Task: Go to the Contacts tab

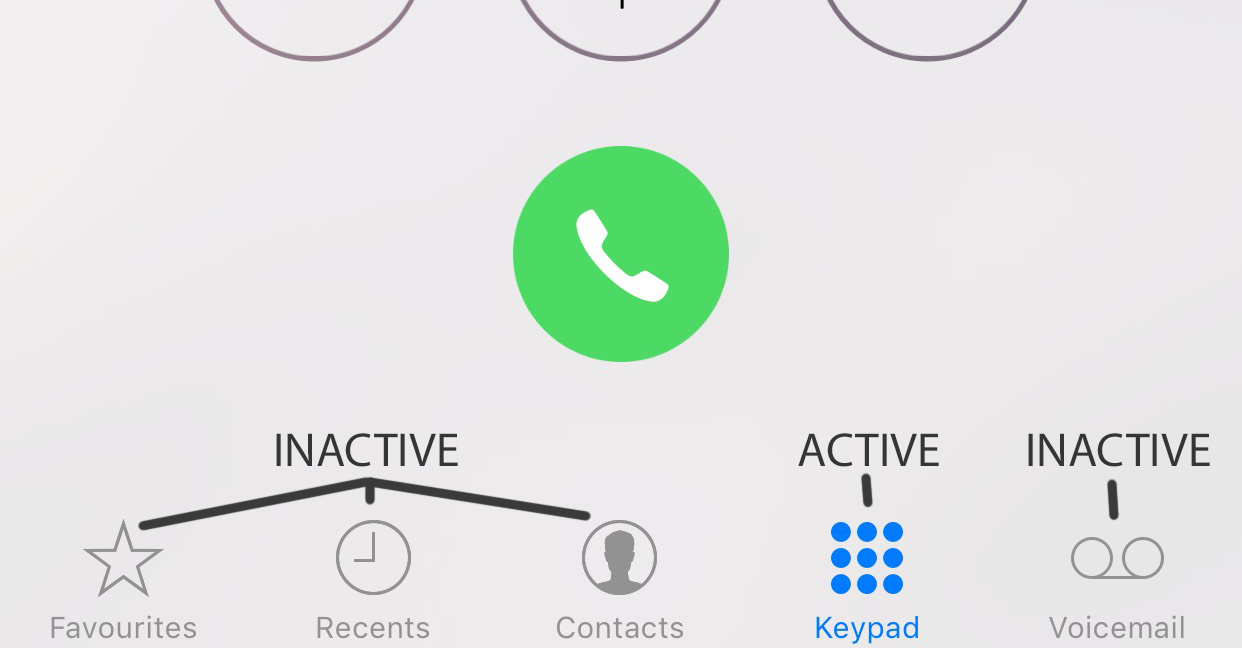Action: tap(619, 580)
